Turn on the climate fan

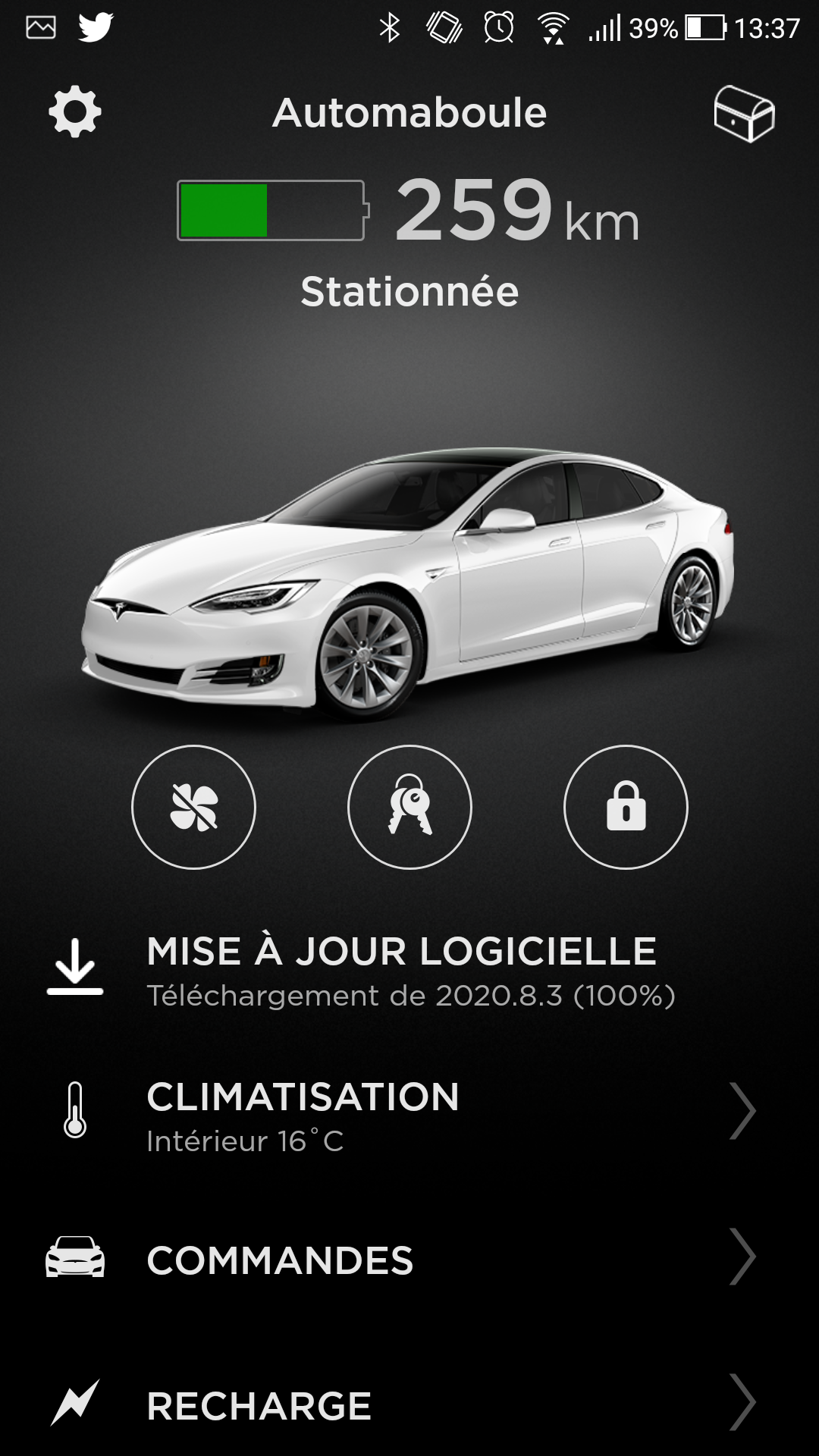[193, 807]
